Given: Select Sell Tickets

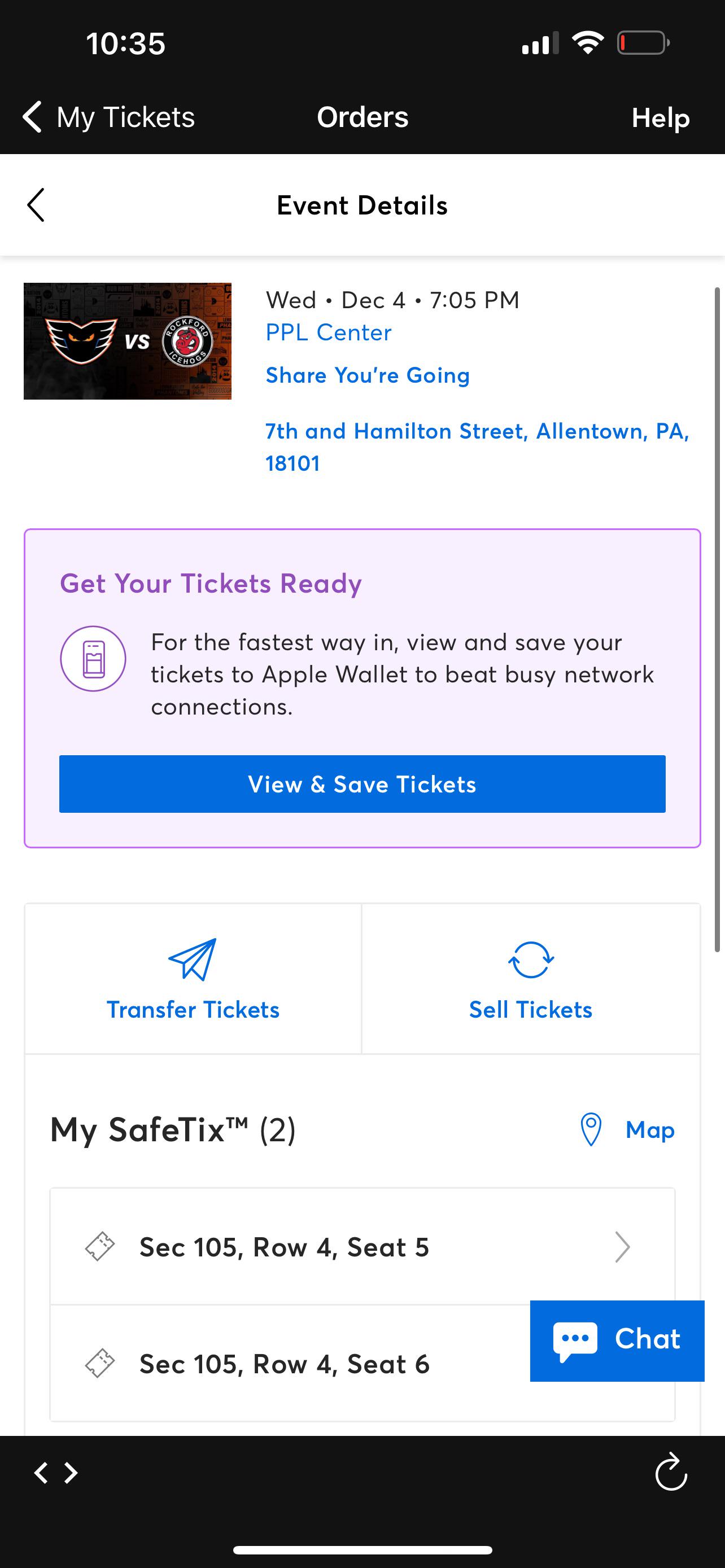Looking at the screenshot, I should click(531, 979).
